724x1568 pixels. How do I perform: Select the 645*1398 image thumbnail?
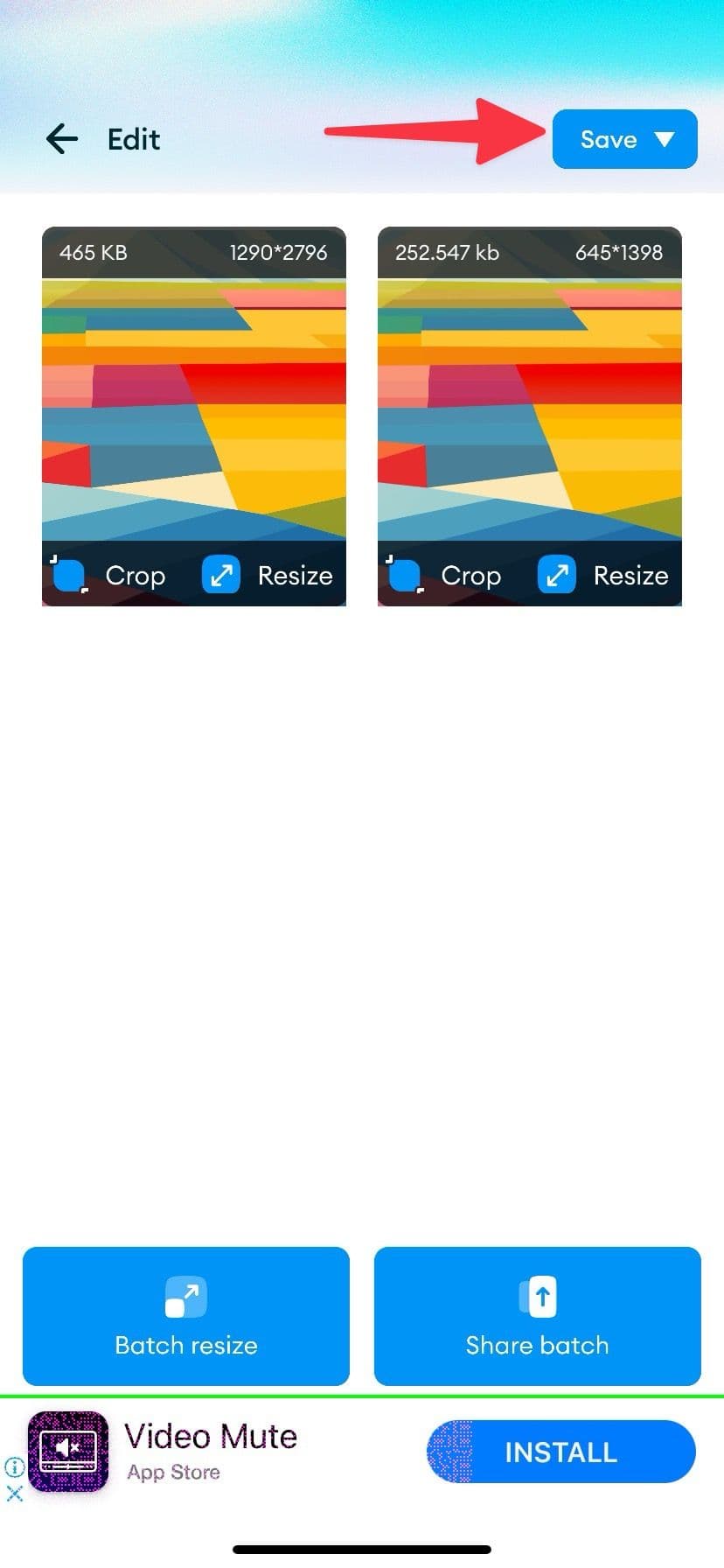(x=529, y=411)
